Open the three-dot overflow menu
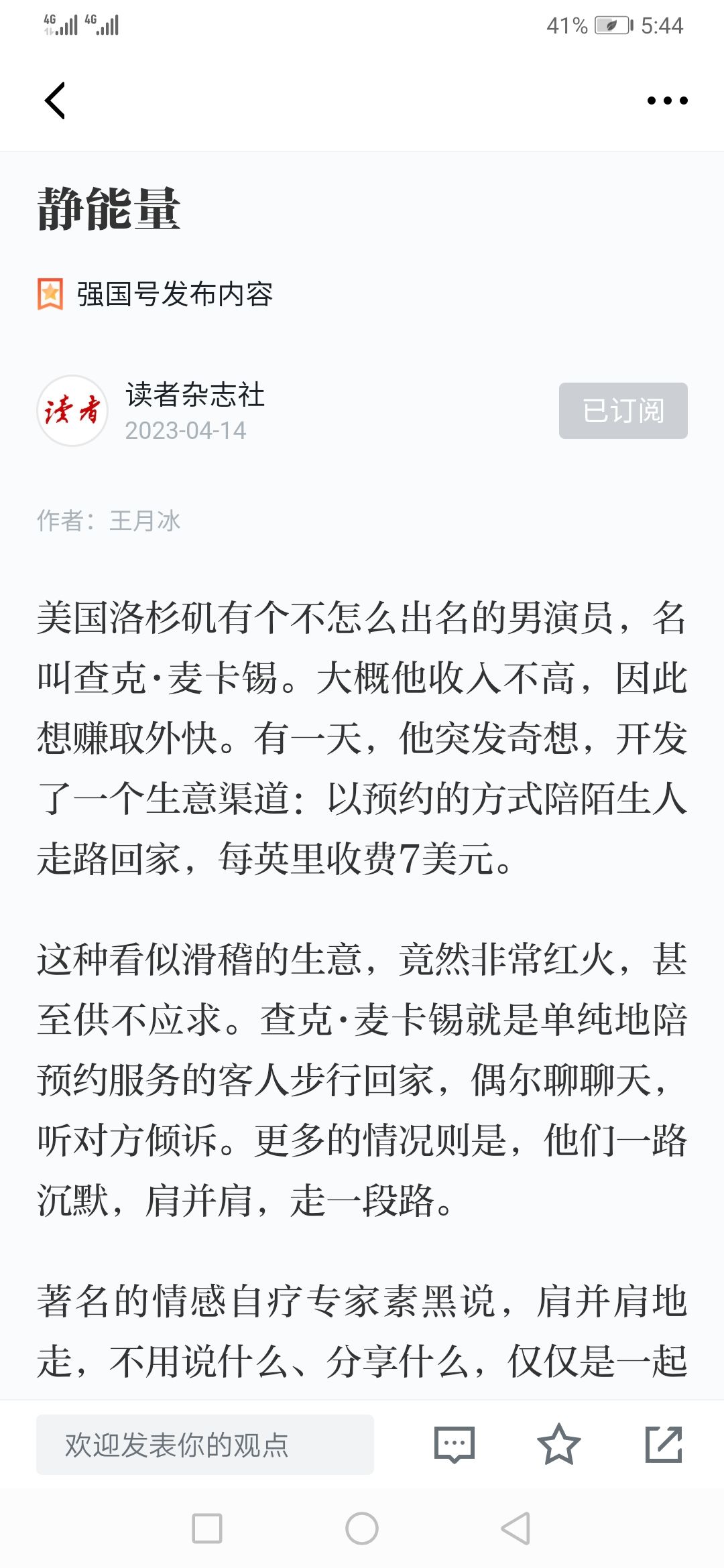 click(667, 101)
